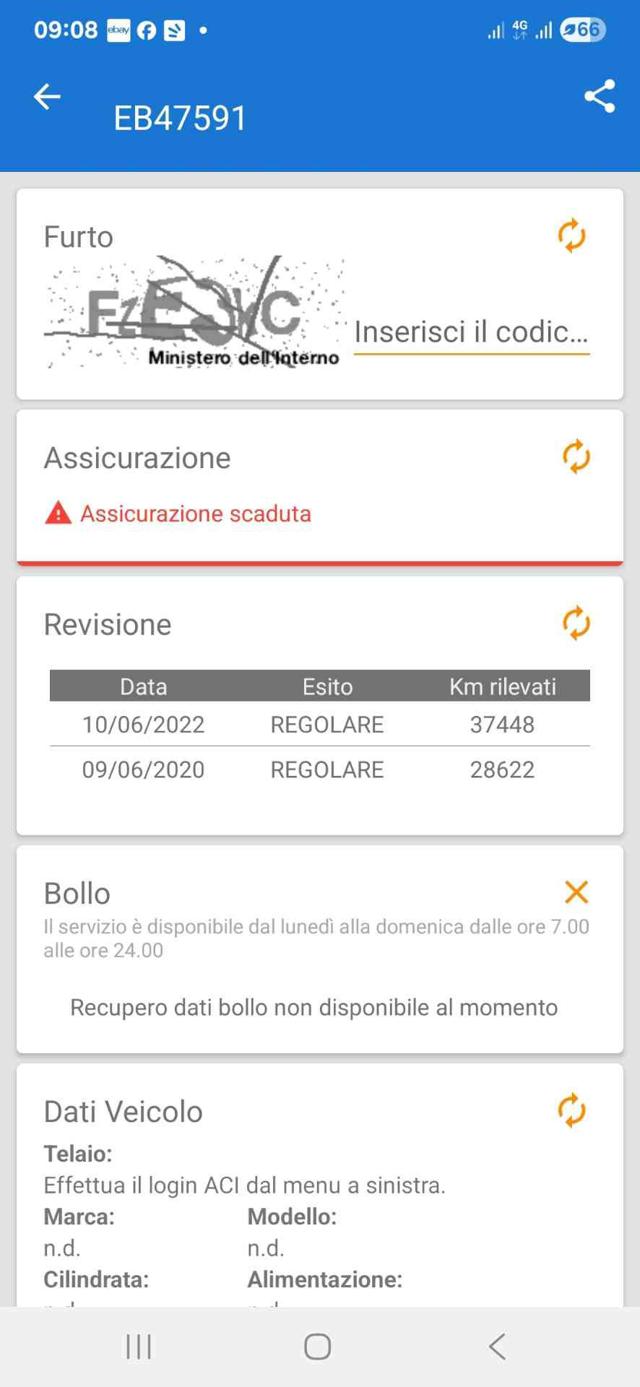Open recent apps from the navigation bar

coord(139,1347)
